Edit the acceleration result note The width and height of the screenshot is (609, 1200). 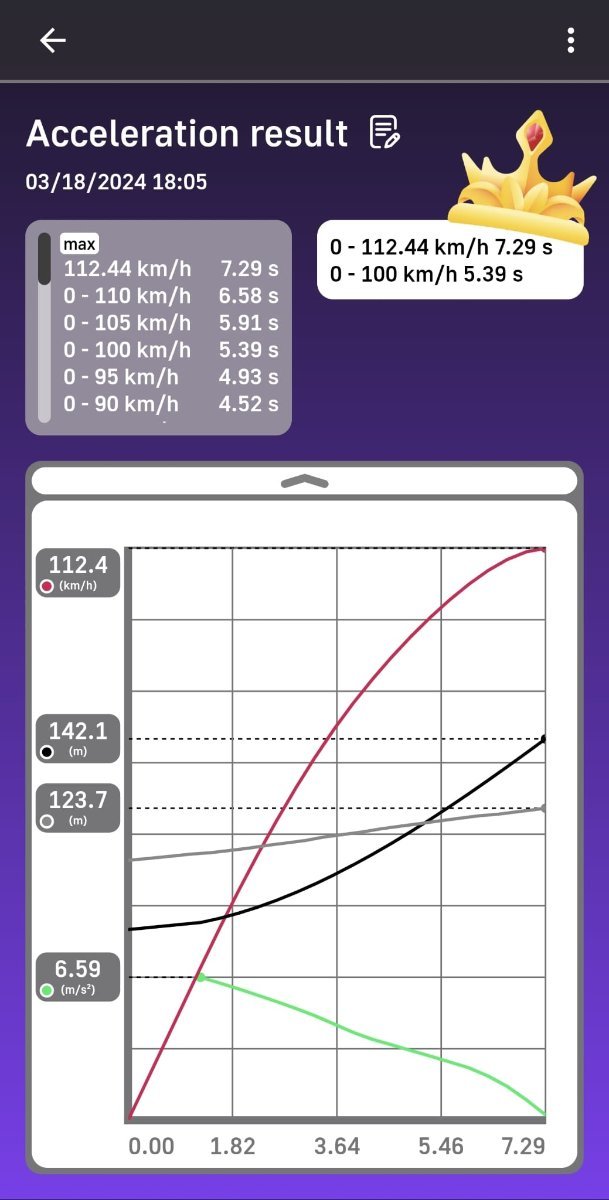385,133
